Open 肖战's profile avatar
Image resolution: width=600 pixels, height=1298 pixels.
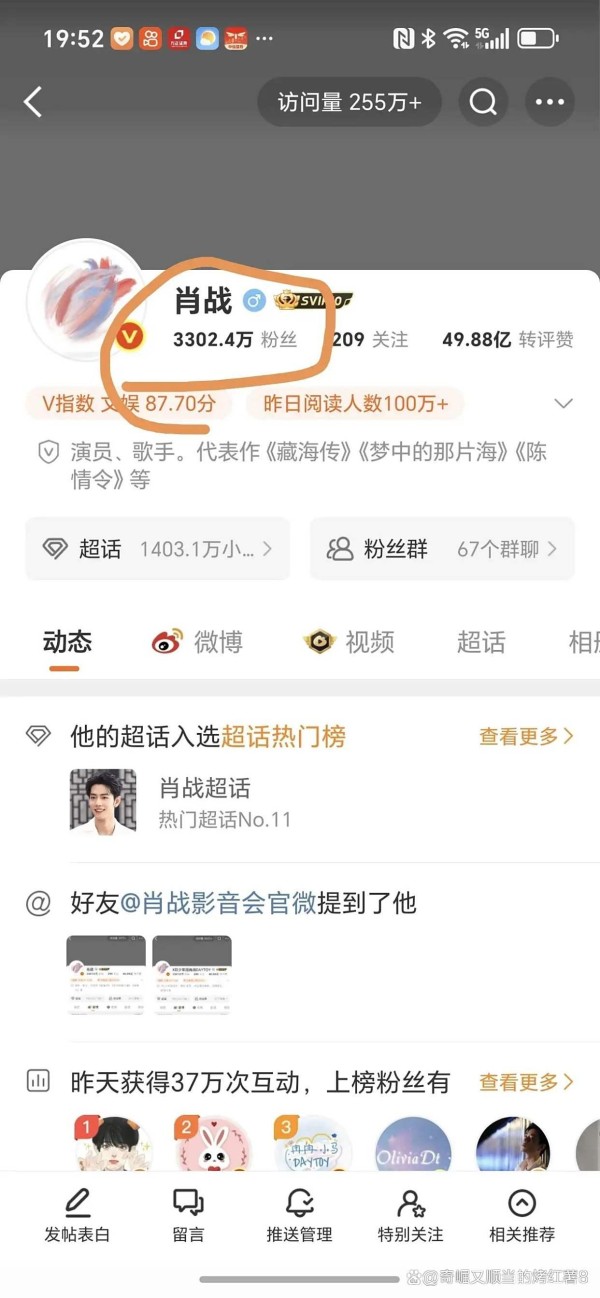tap(86, 298)
